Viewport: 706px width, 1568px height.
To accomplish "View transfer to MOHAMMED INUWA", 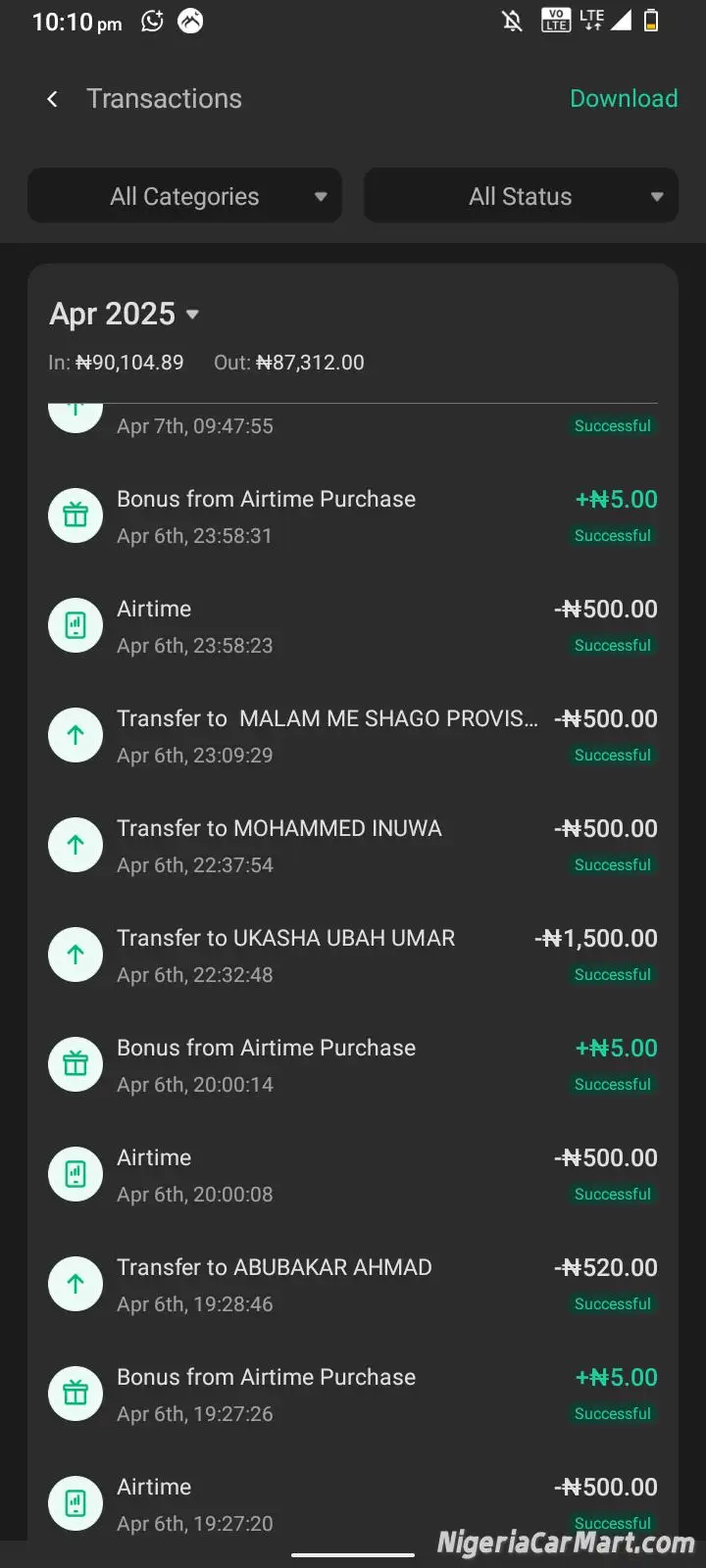I will [x=353, y=846].
